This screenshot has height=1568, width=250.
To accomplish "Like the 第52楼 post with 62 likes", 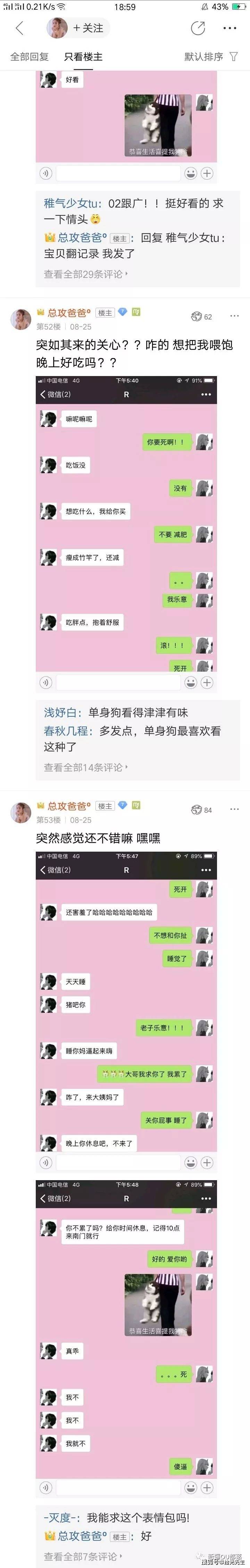I will tap(201, 316).
